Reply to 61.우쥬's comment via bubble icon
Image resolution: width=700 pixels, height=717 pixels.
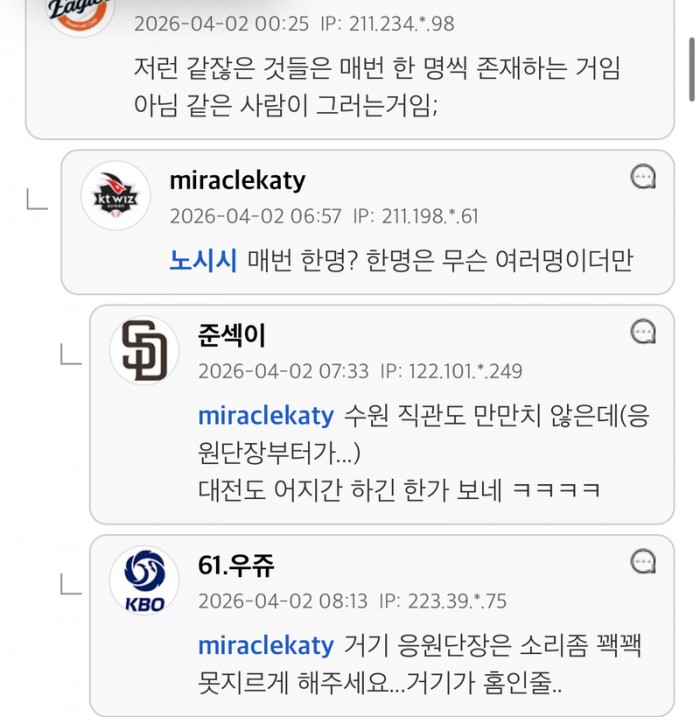[x=644, y=562]
